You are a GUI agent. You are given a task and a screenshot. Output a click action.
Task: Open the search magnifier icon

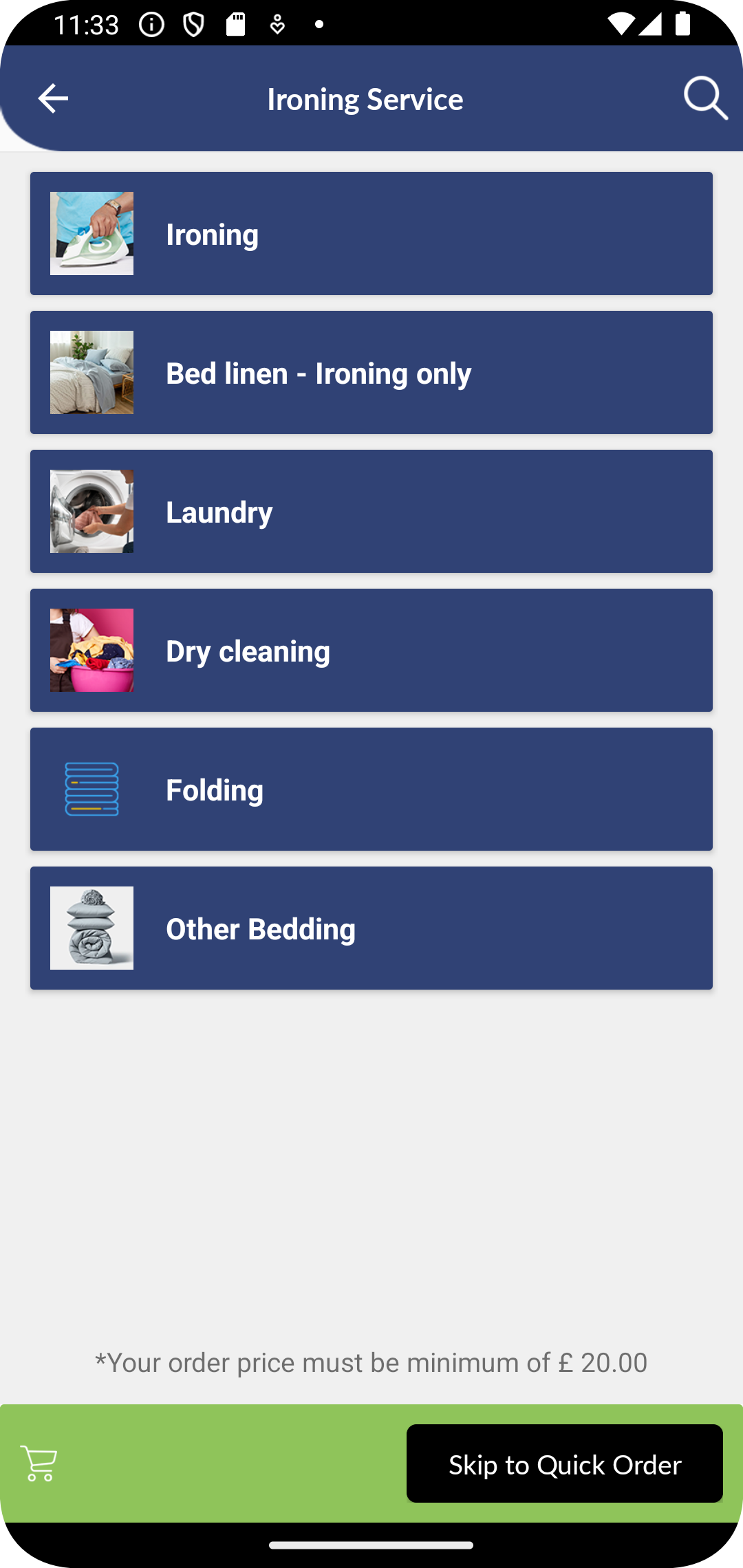click(x=706, y=98)
